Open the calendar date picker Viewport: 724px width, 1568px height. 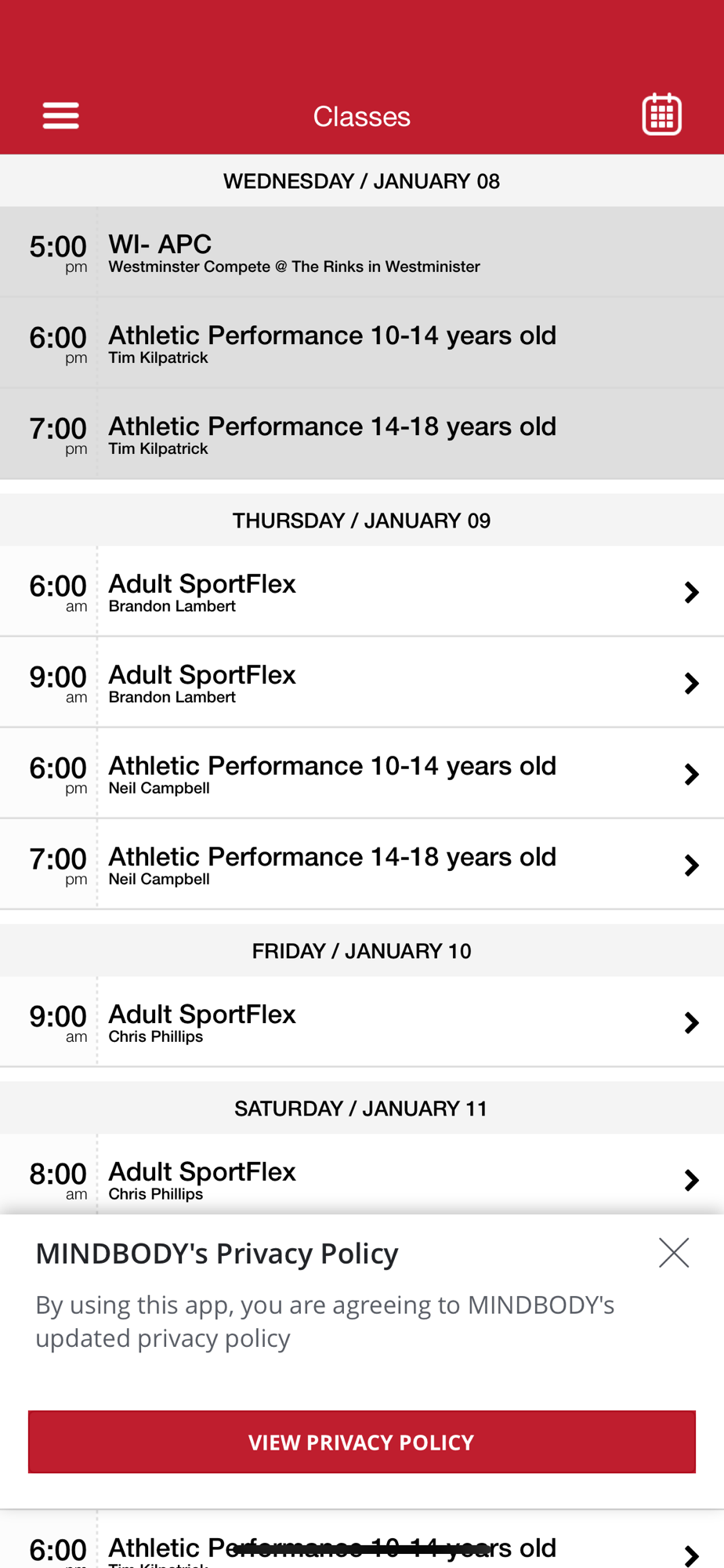click(661, 115)
